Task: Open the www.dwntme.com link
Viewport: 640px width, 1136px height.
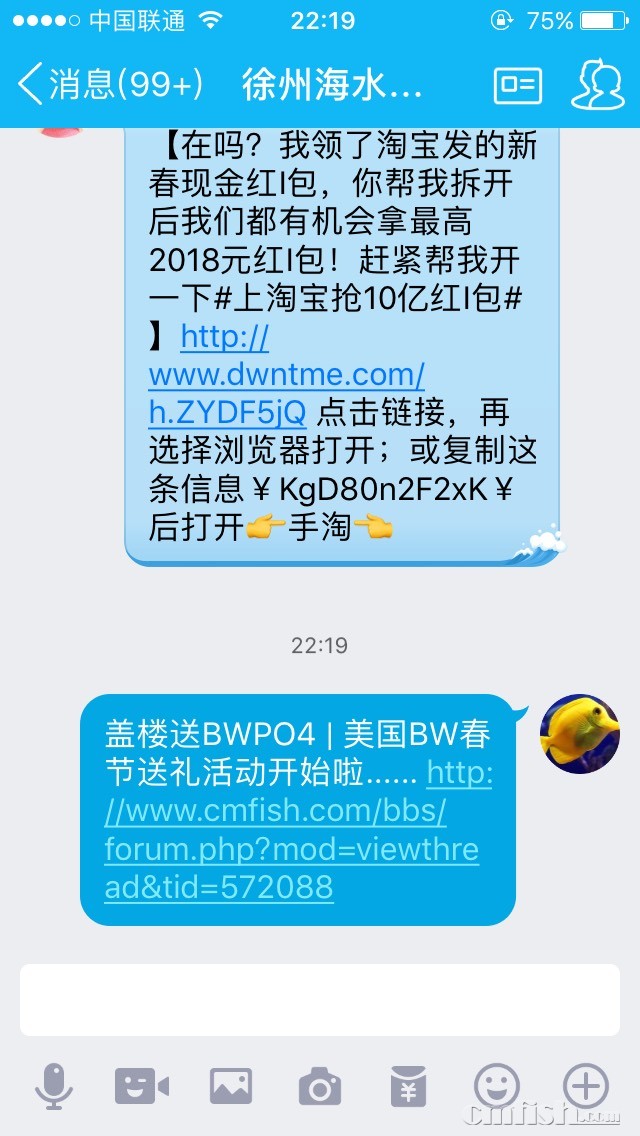Action: [x=286, y=376]
